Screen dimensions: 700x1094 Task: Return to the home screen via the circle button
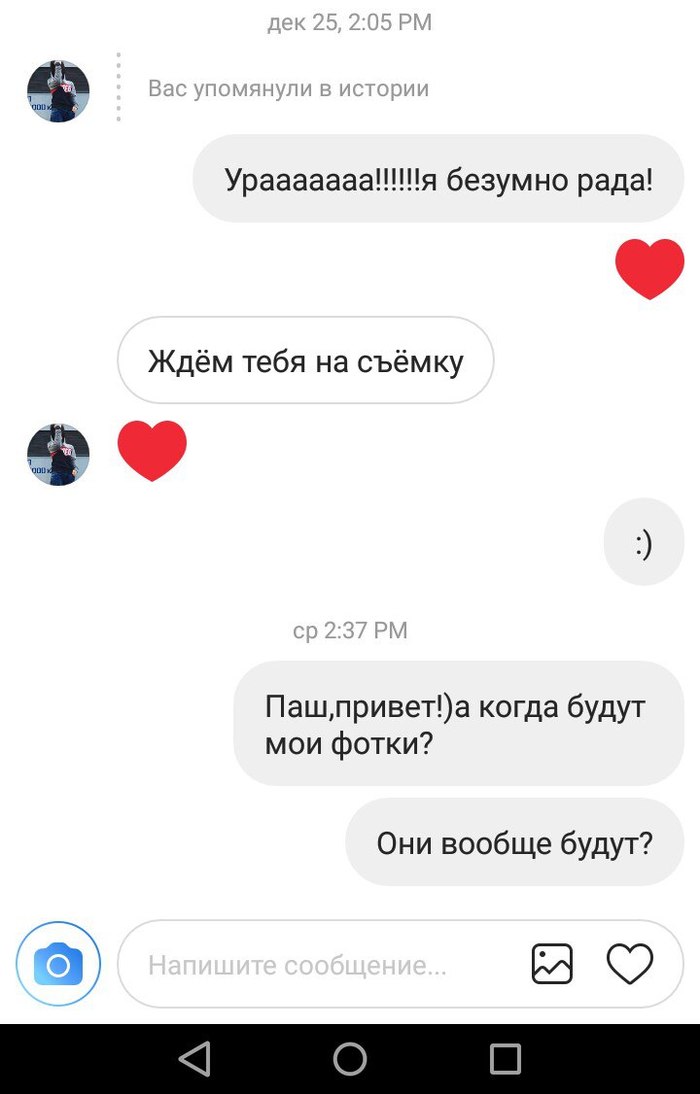click(350, 1058)
